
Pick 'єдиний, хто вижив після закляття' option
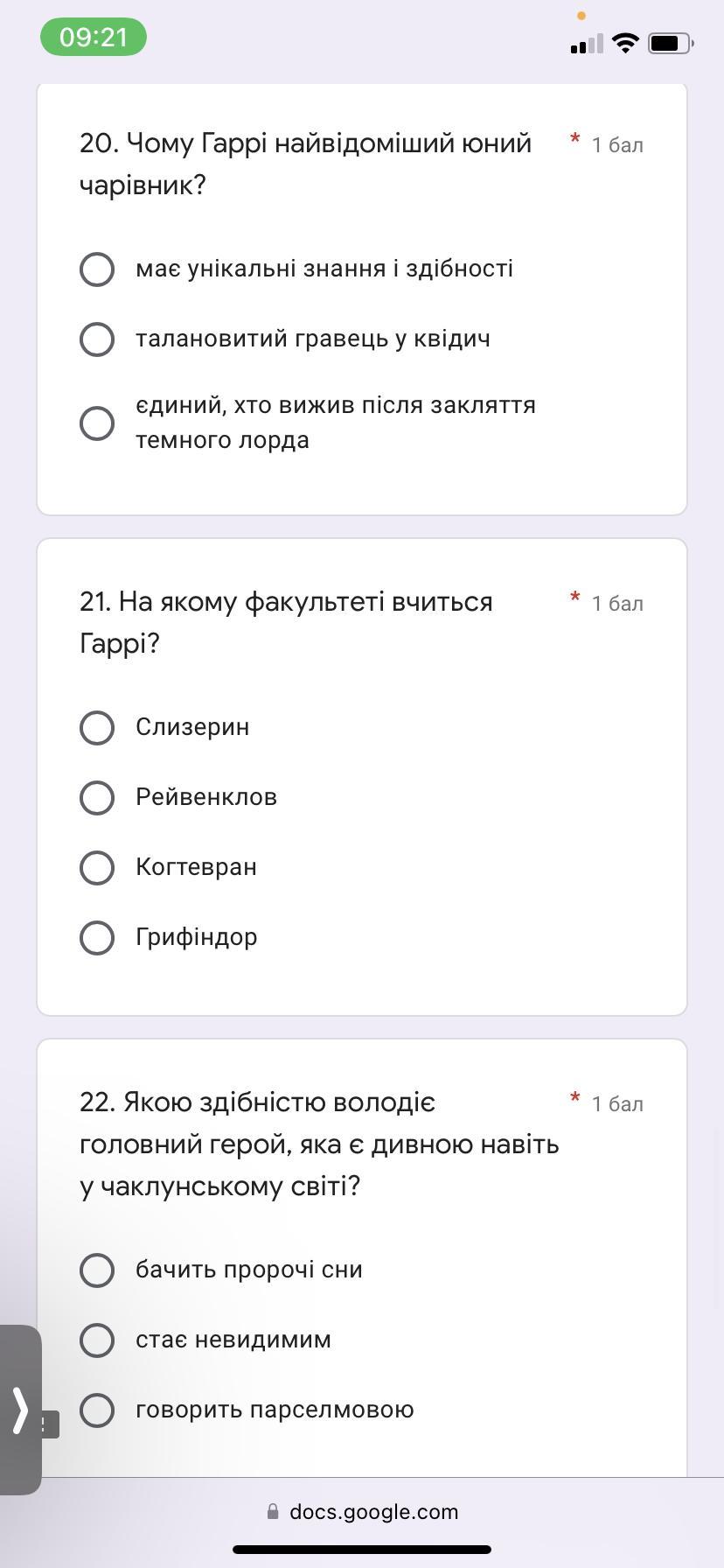[97, 423]
